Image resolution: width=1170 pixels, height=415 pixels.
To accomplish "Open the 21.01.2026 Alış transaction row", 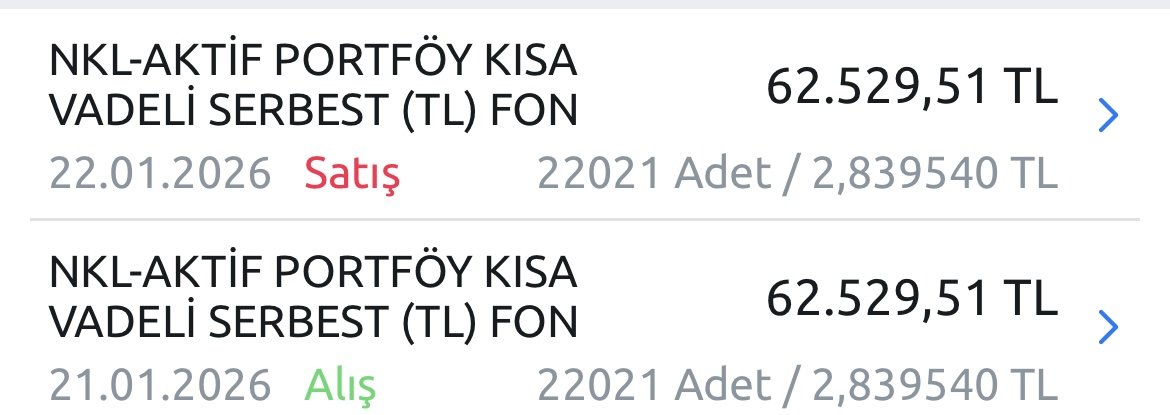I will coord(585,325).
